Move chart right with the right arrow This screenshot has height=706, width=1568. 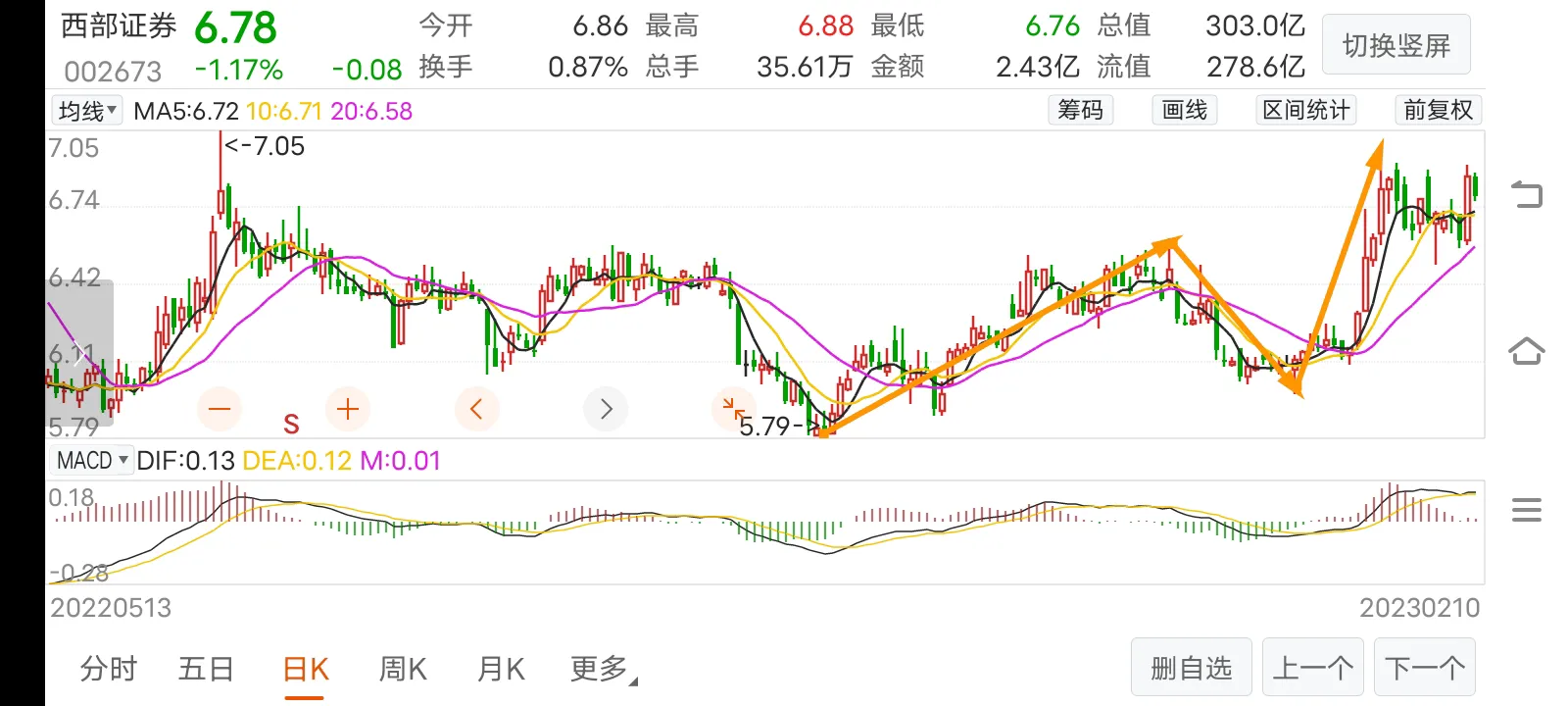(606, 409)
